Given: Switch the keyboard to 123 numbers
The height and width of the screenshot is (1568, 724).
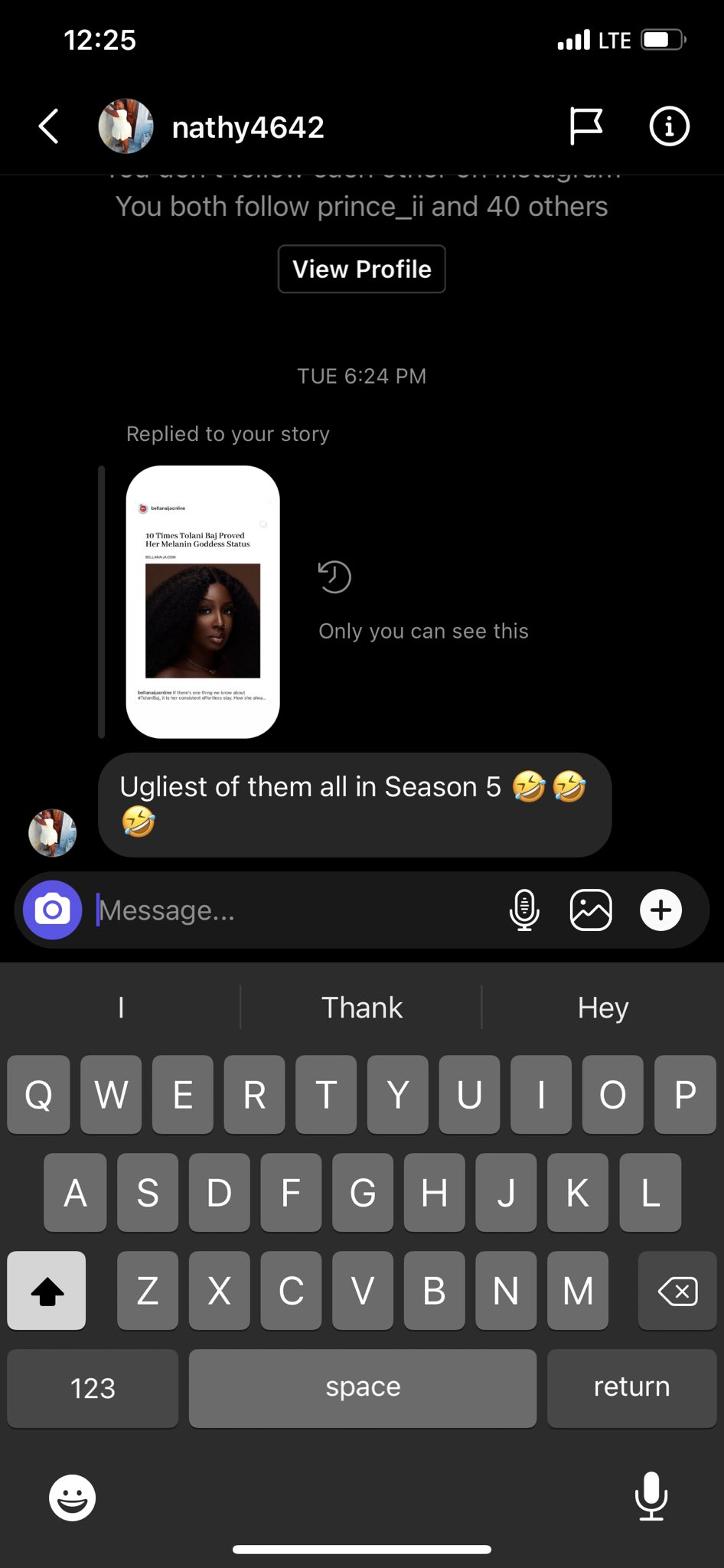Looking at the screenshot, I should coord(93,1387).
